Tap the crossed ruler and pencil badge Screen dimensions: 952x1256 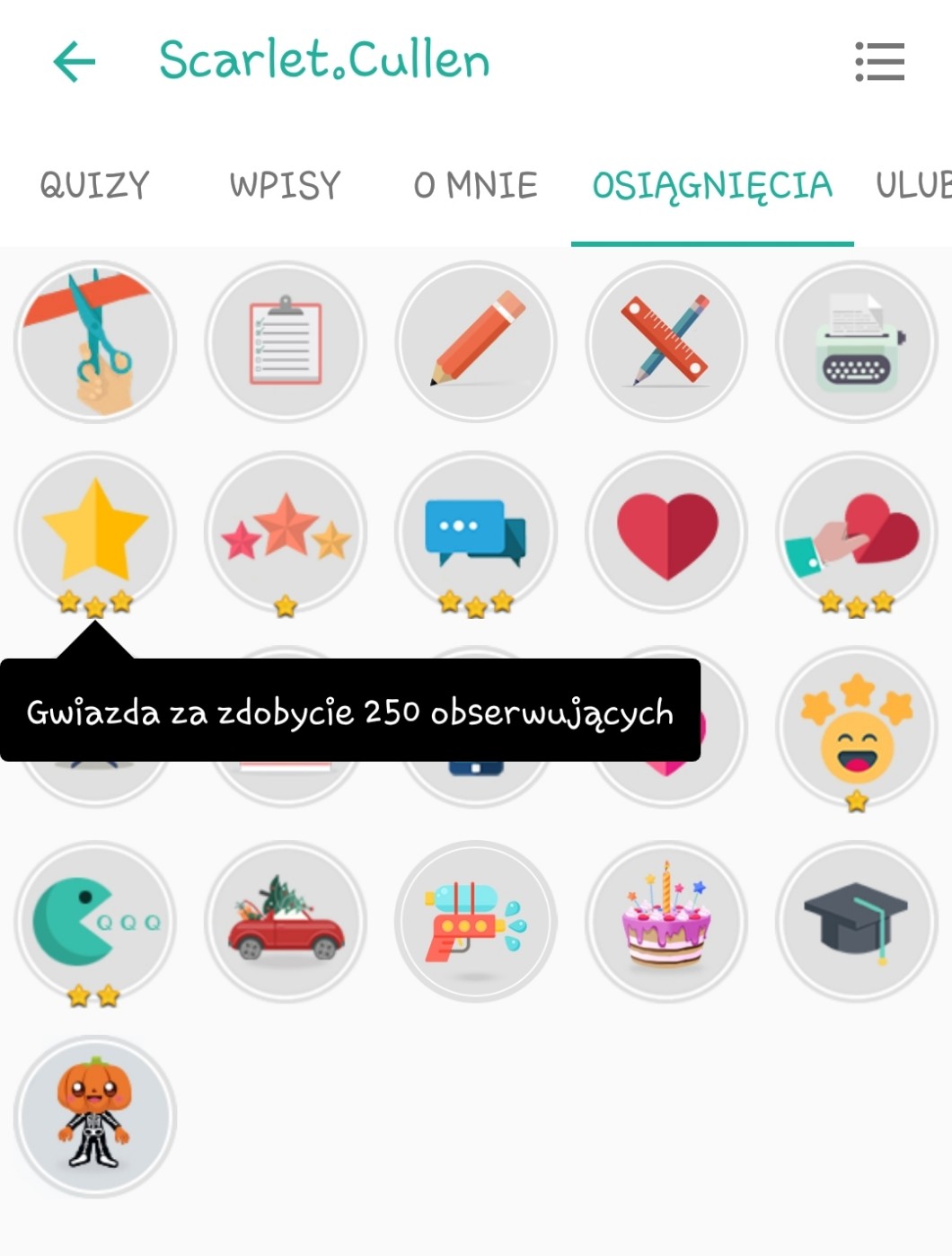pyautogui.click(x=666, y=342)
